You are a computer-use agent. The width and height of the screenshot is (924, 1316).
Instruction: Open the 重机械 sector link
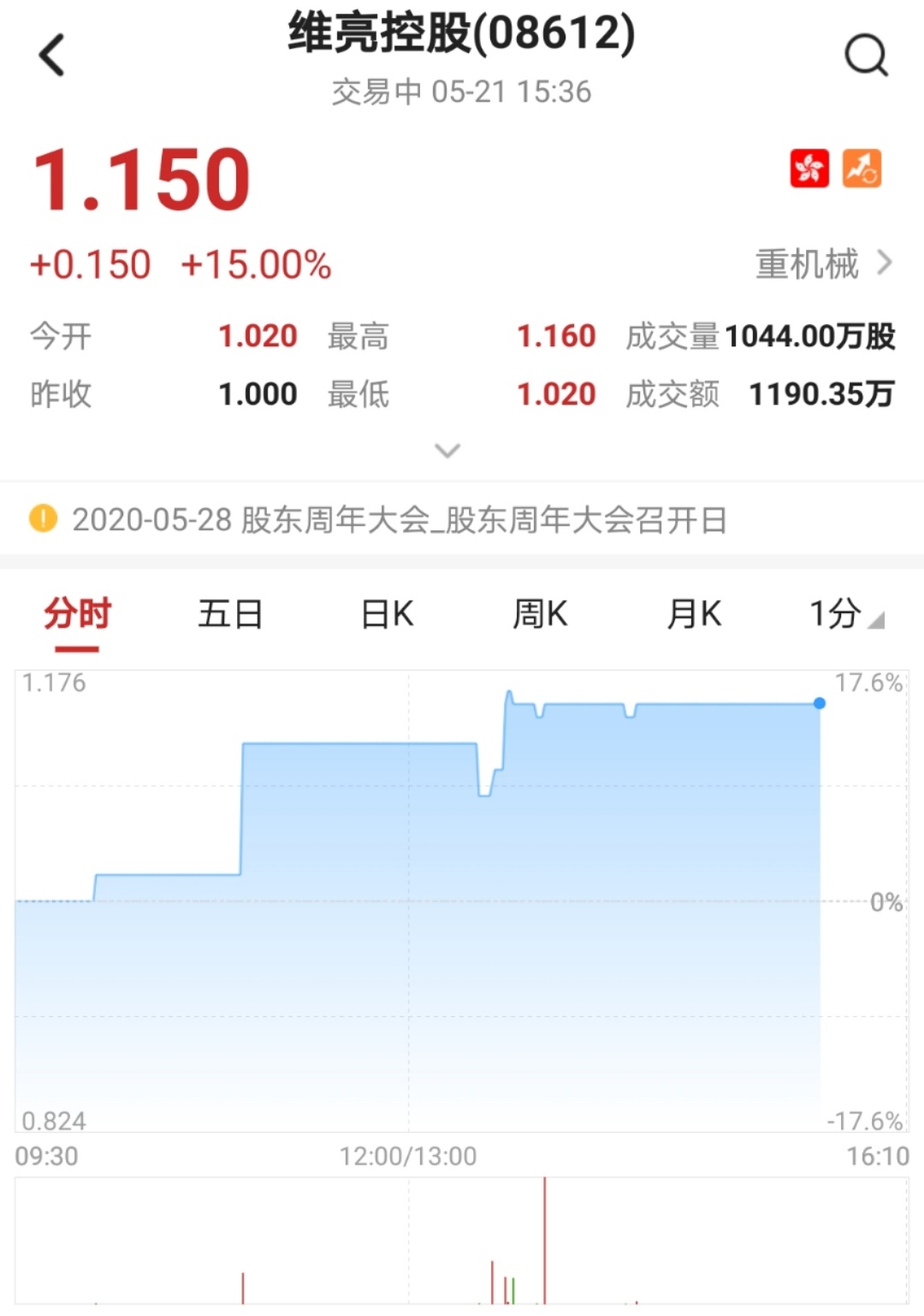coord(823,264)
